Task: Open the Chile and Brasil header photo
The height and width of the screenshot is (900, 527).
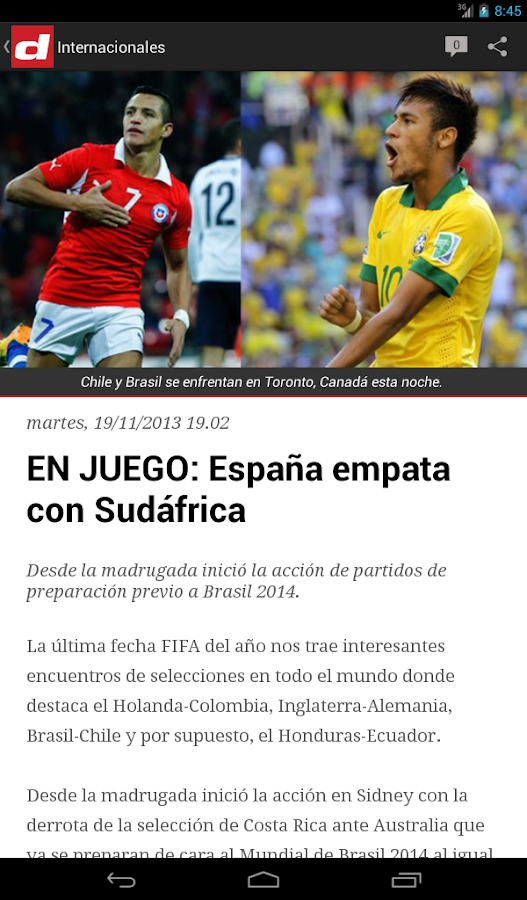Action: tap(264, 219)
